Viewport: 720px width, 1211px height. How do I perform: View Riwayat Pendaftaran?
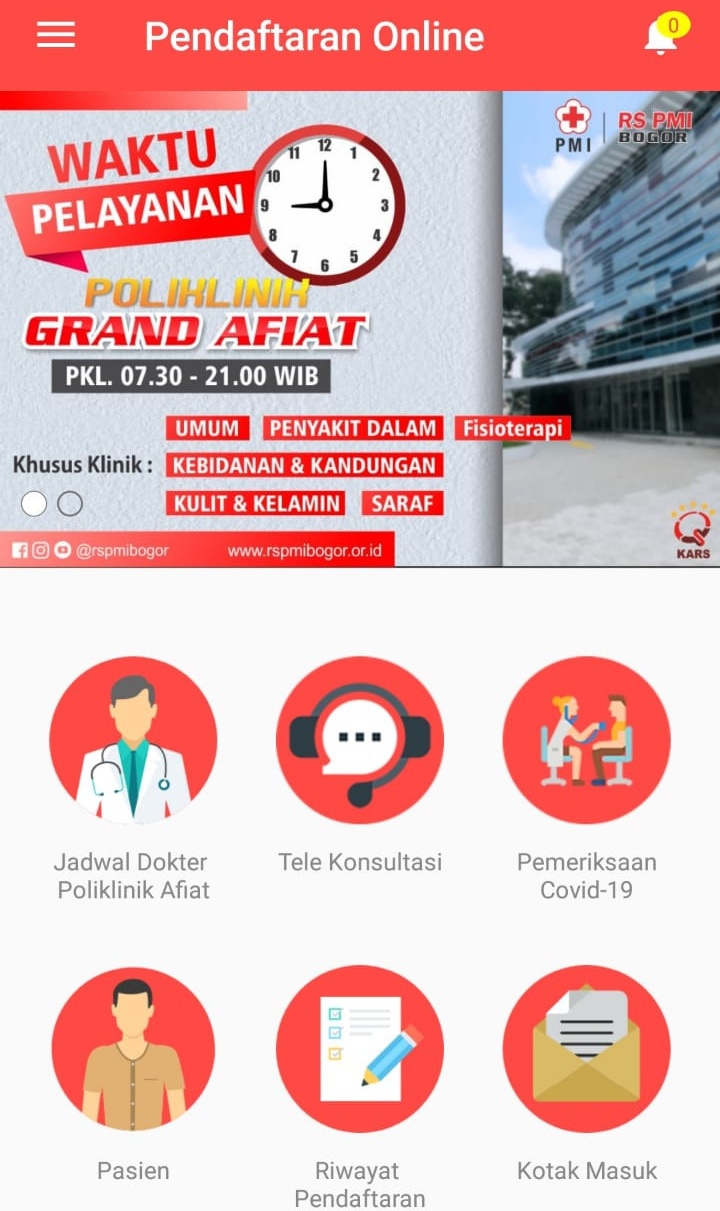360,1049
